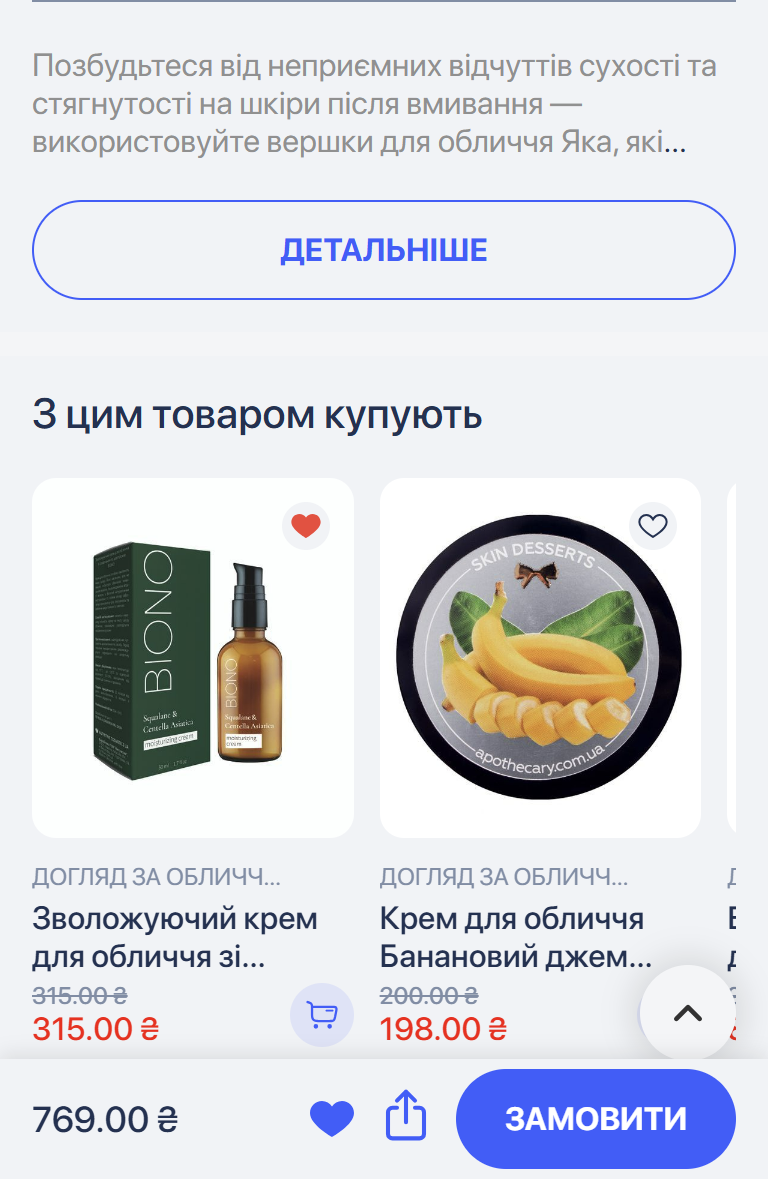Image resolution: width=768 pixels, height=1179 pixels.
Task: Order with the ЗАМОВИТИ button
Action: (596, 1118)
